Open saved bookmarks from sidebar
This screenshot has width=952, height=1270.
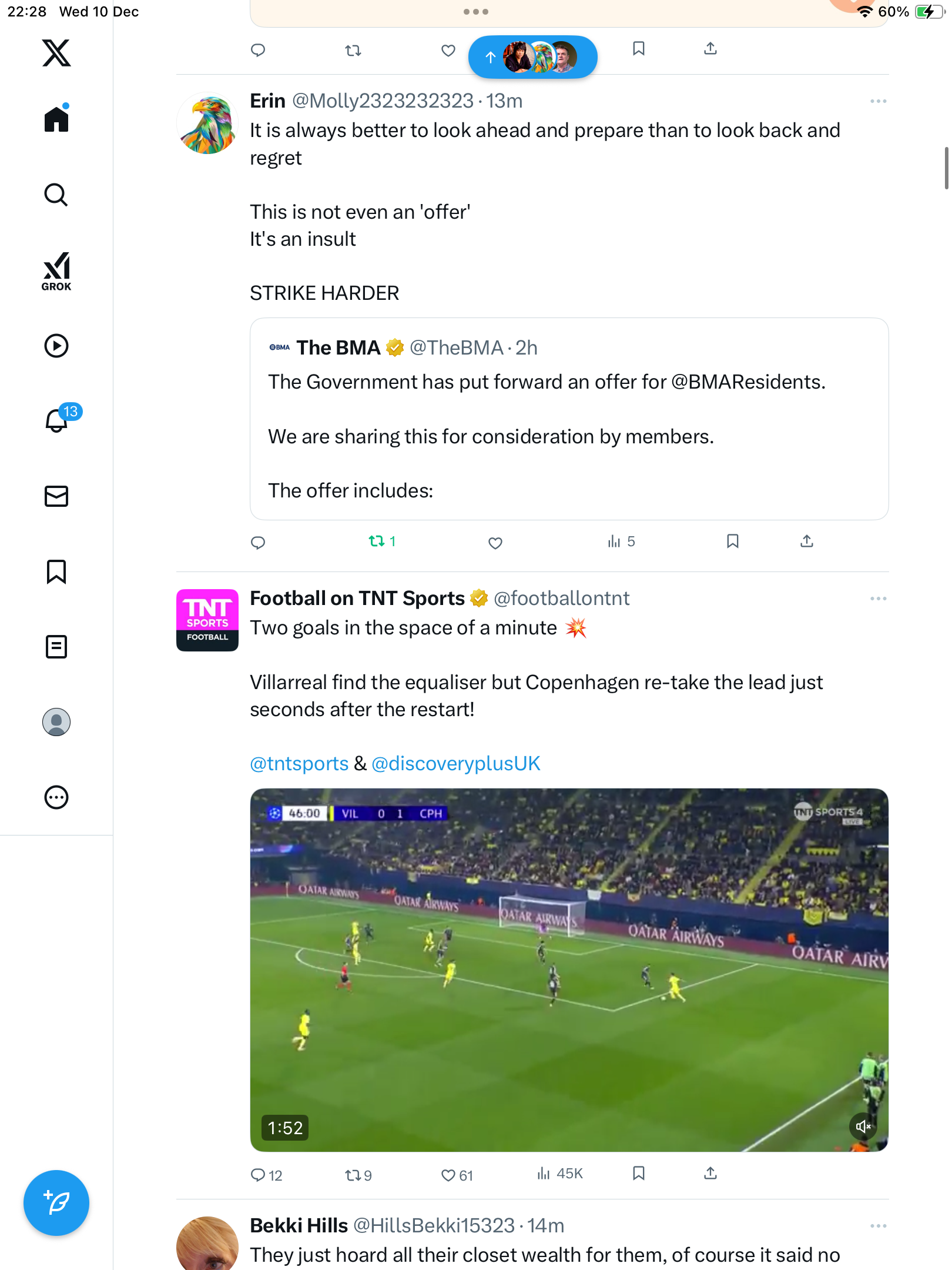pos(56,571)
